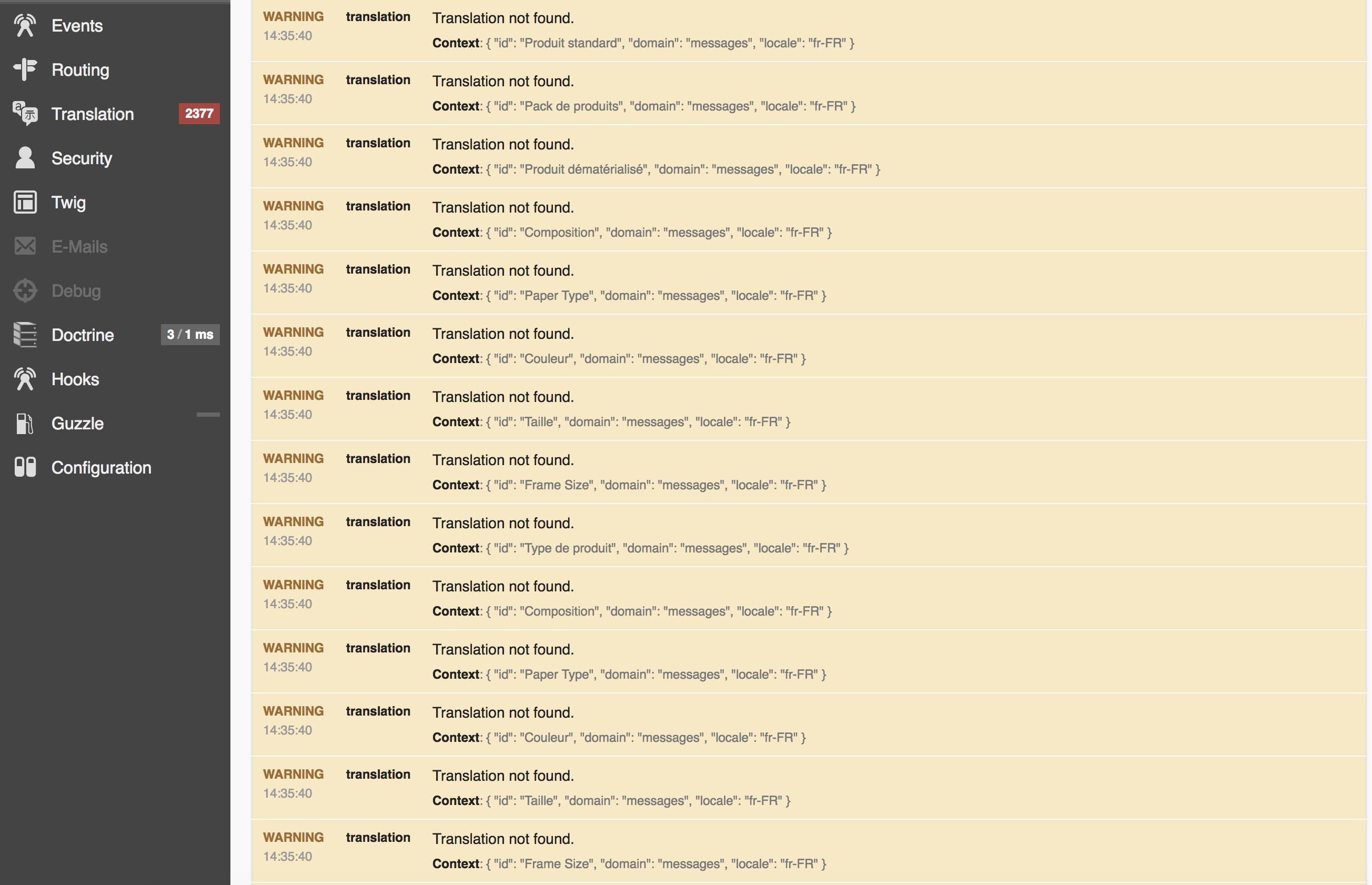Open the Doctrine panel

(83, 335)
